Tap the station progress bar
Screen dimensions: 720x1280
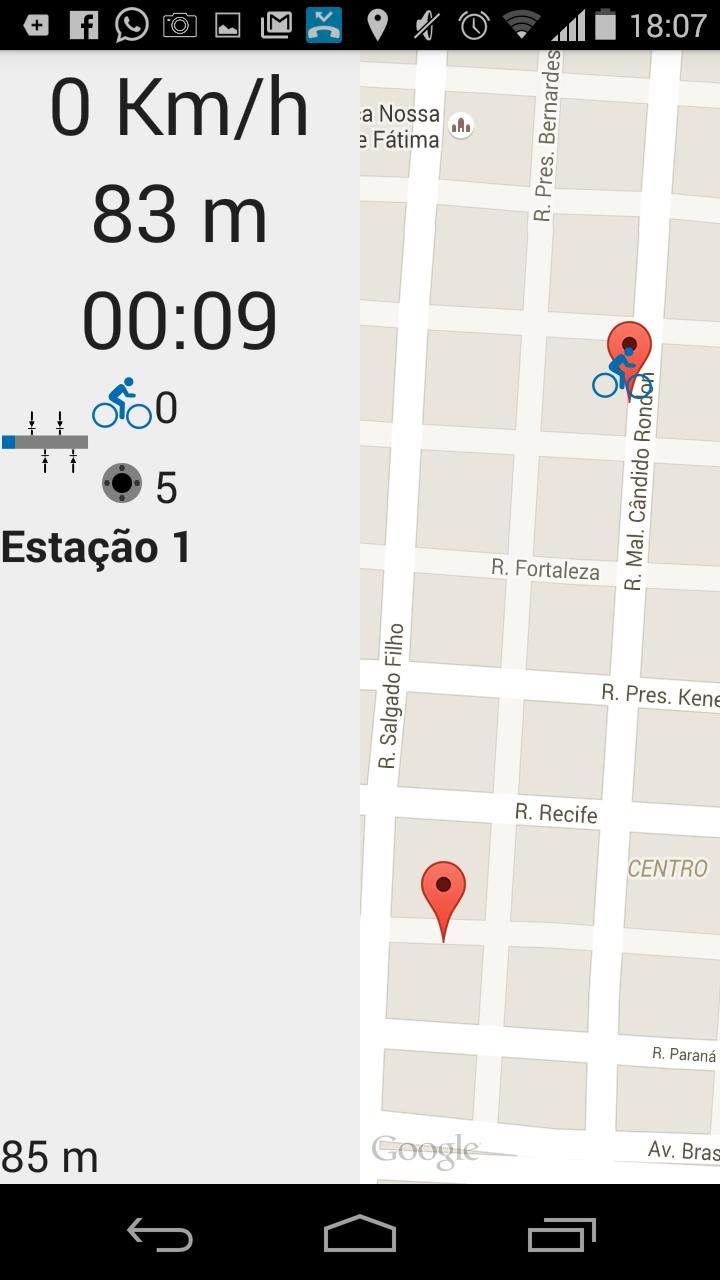coord(46,440)
